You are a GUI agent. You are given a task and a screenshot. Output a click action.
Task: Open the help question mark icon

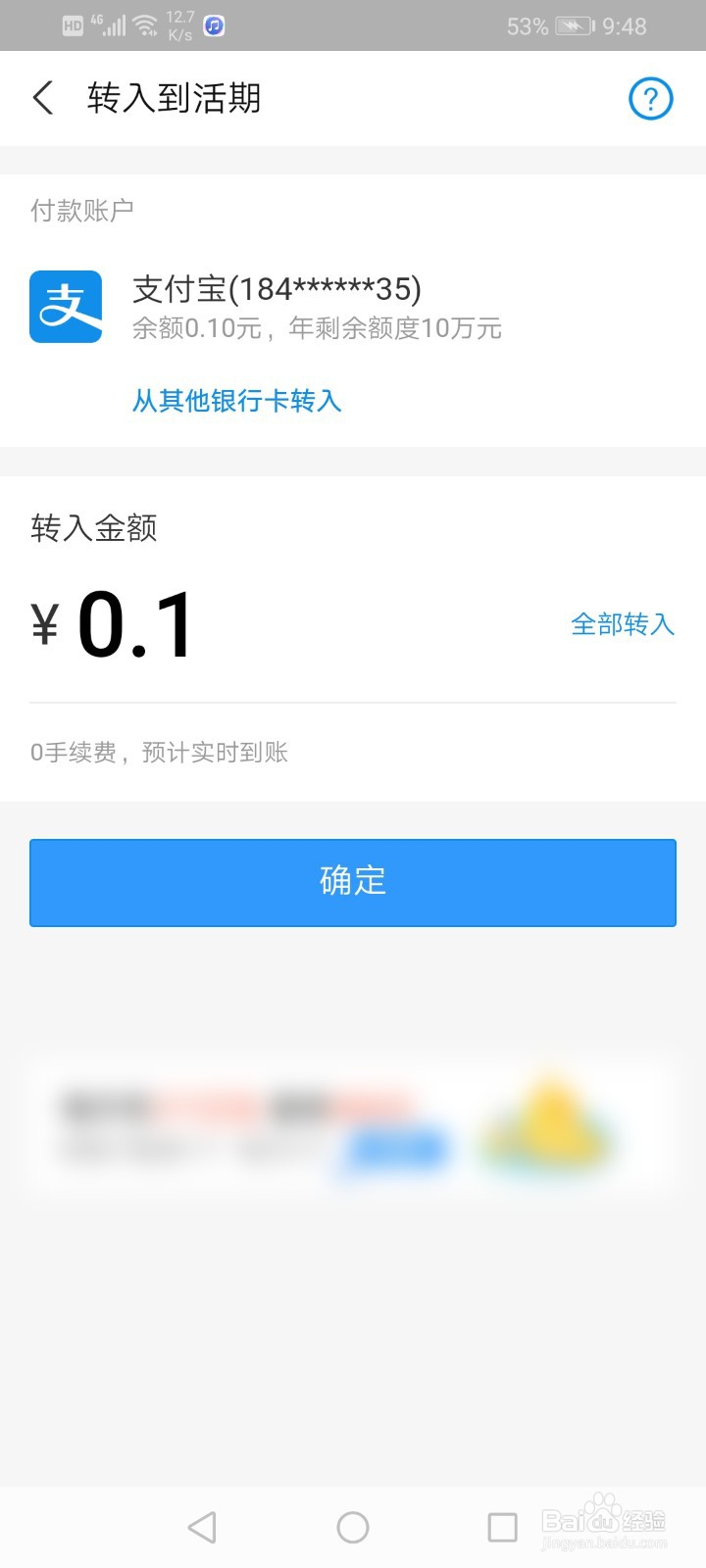click(x=650, y=98)
